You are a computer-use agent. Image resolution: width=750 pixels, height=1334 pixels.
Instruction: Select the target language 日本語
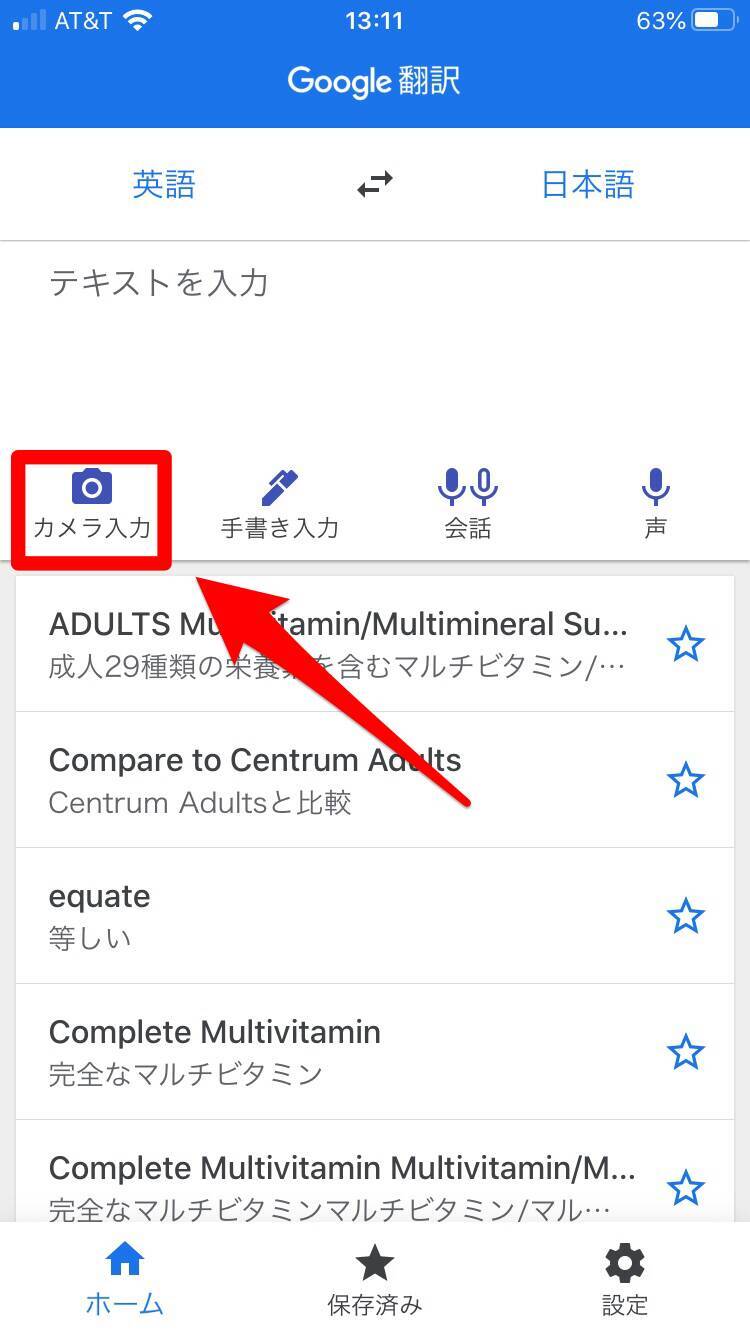[x=587, y=184]
